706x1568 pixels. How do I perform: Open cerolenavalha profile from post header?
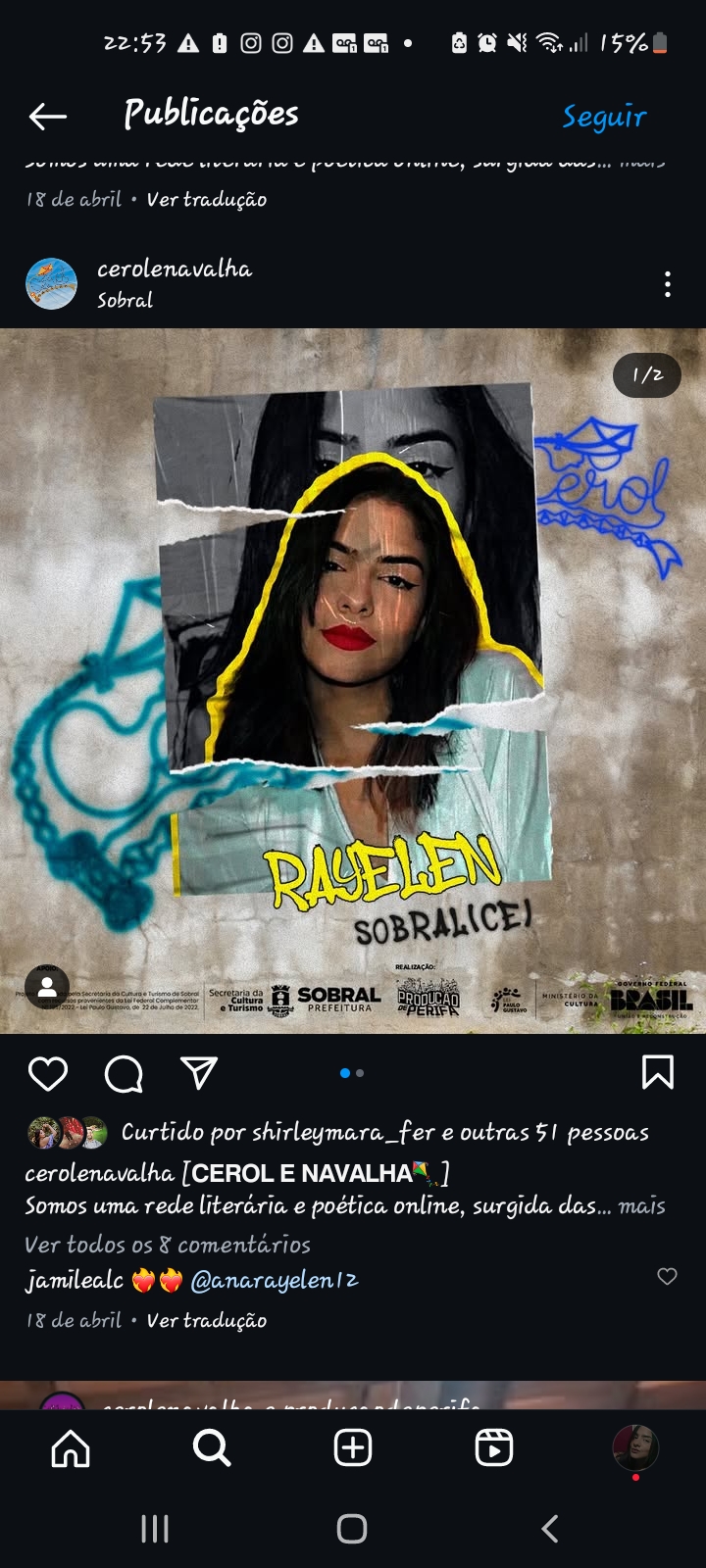pos(174,269)
